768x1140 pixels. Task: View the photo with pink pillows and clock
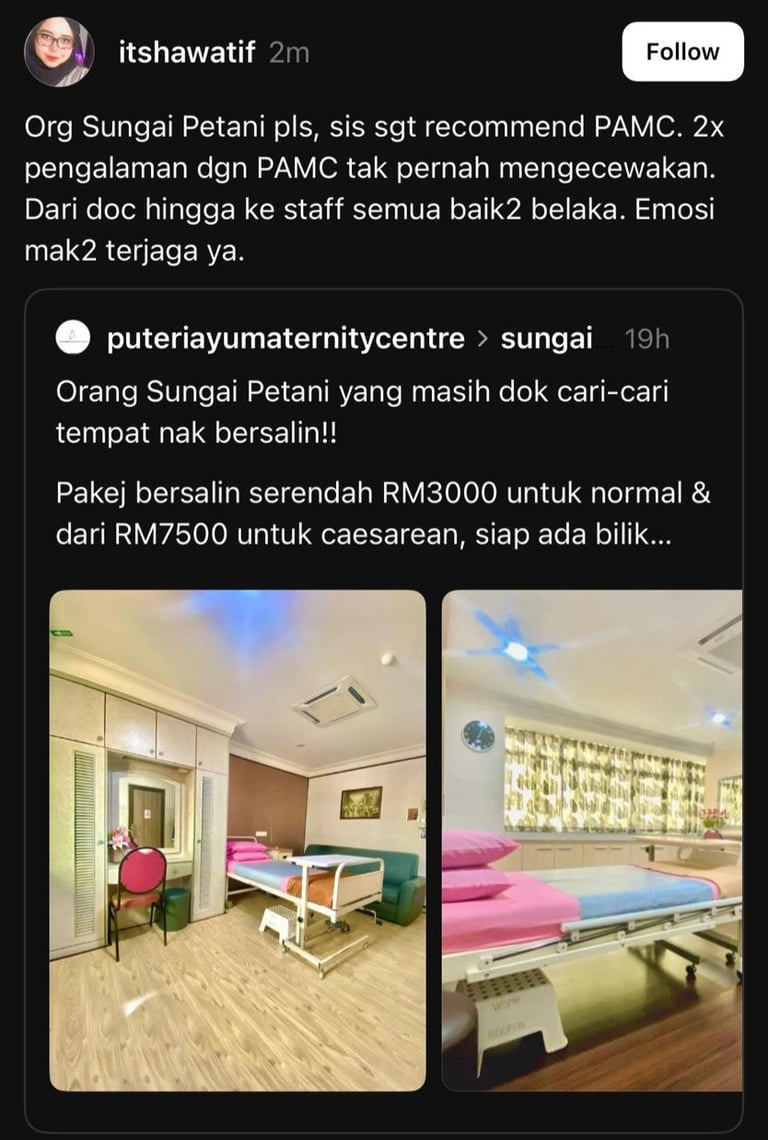click(592, 839)
